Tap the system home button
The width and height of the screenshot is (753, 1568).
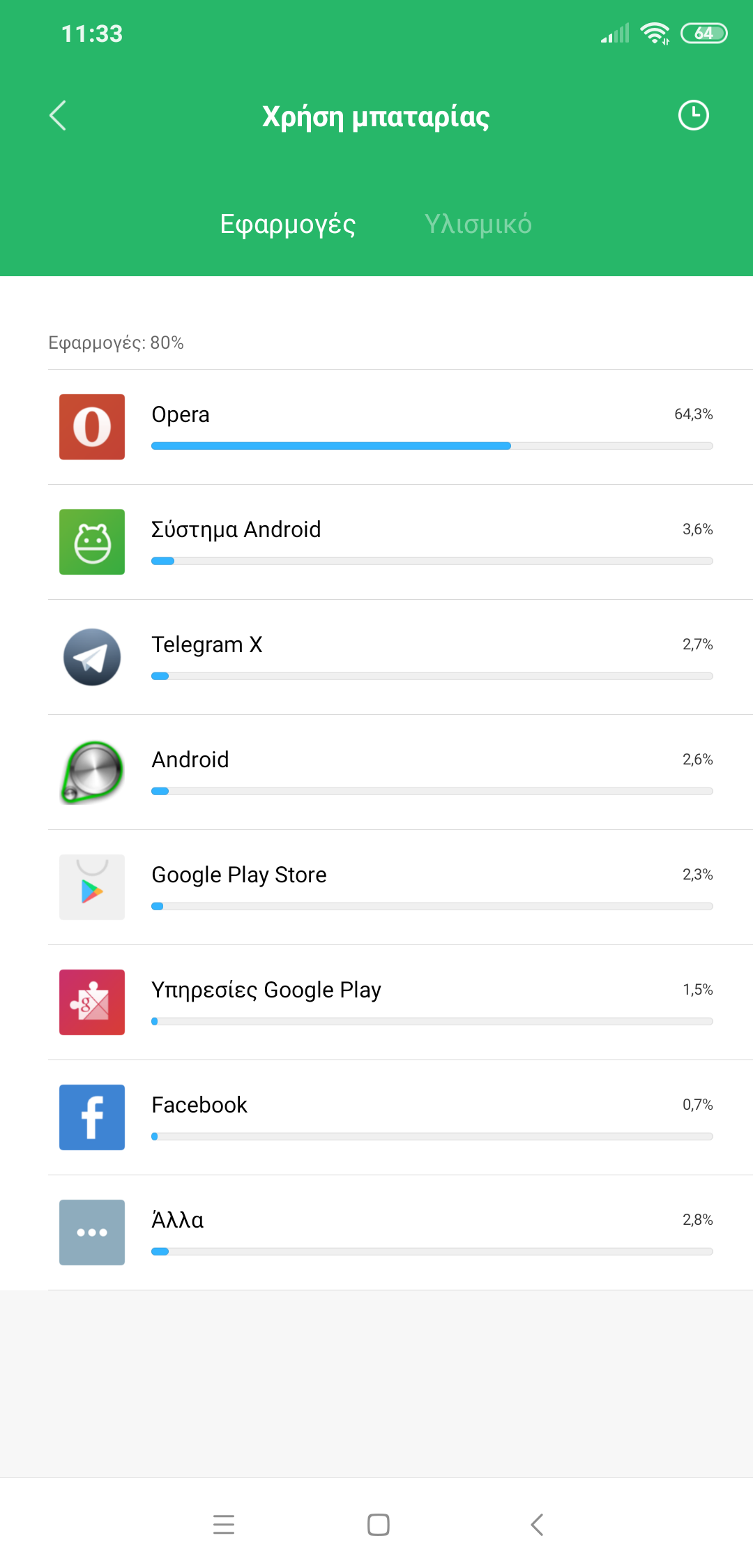[378, 1525]
